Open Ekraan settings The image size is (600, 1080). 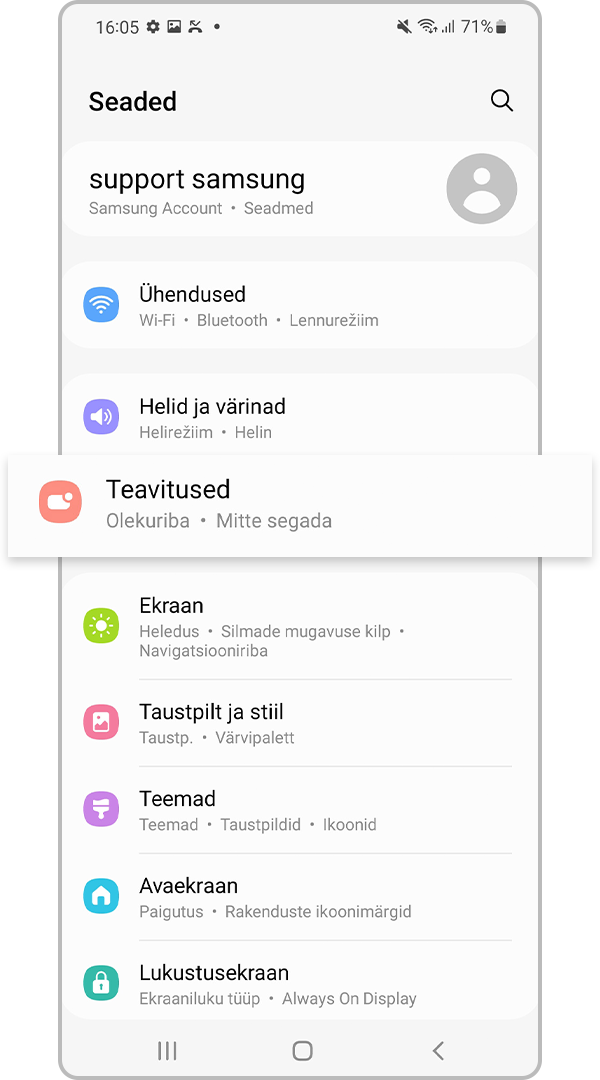pyautogui.click(x=300, y=626)
